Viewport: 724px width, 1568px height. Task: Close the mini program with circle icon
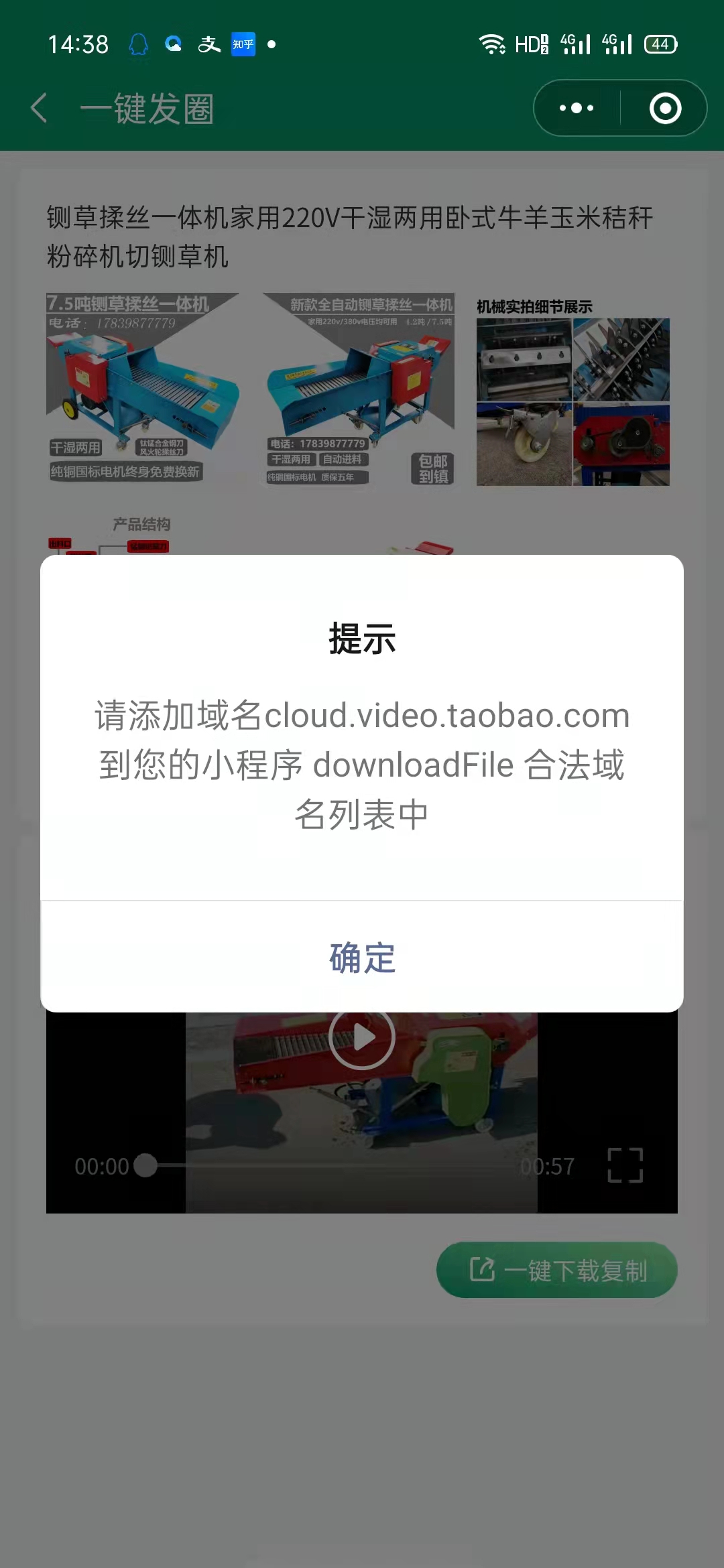(665, 109)
